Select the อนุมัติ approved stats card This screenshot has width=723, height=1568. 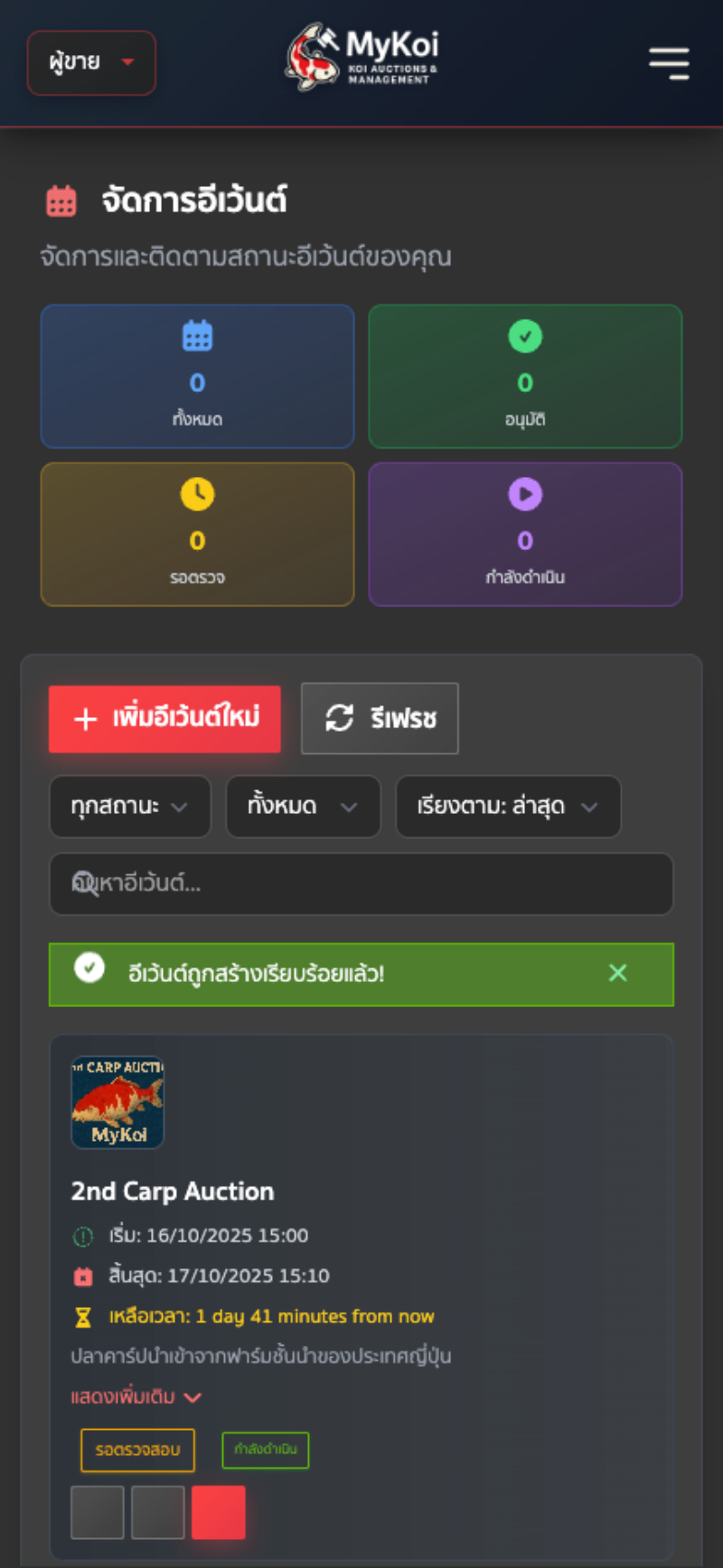pos(525,377)
